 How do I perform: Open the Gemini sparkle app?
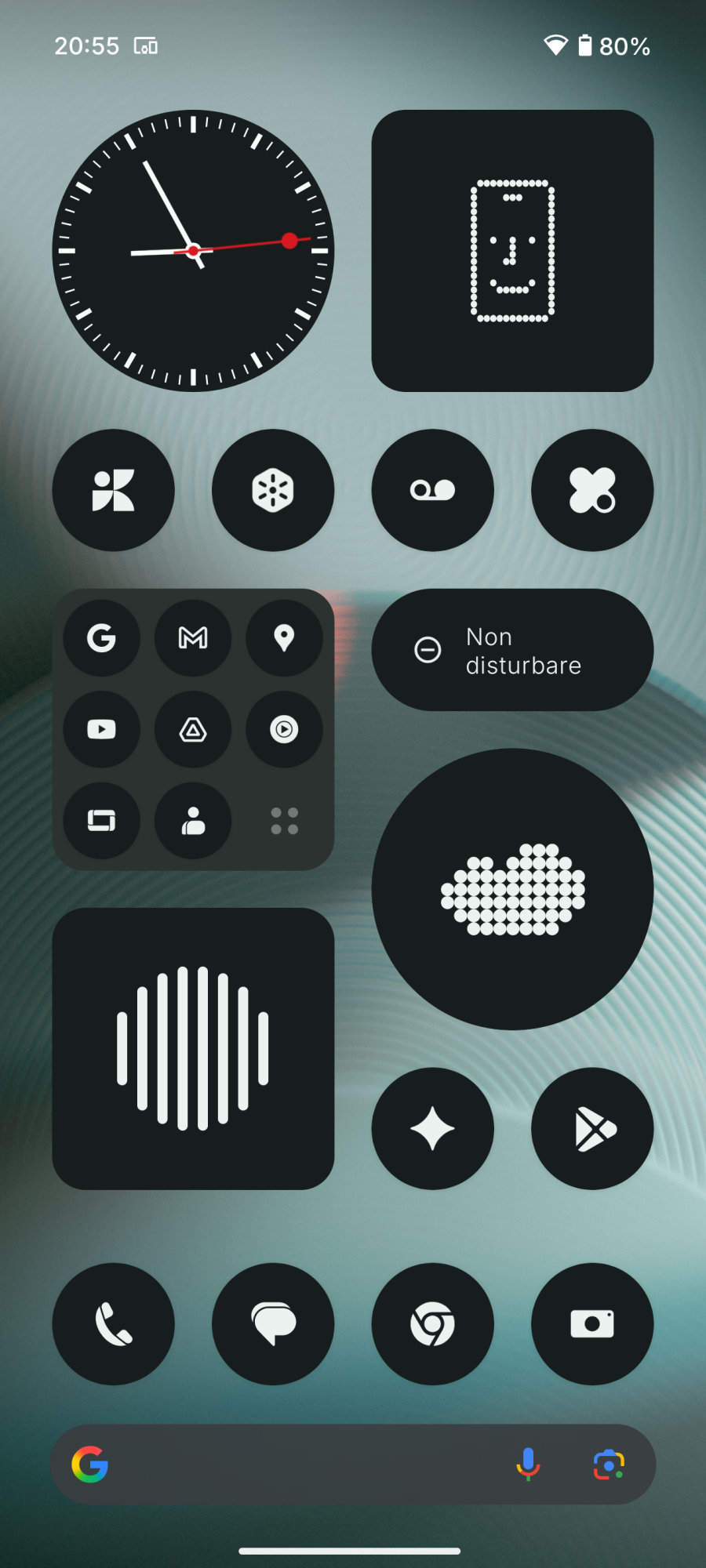432,1129
